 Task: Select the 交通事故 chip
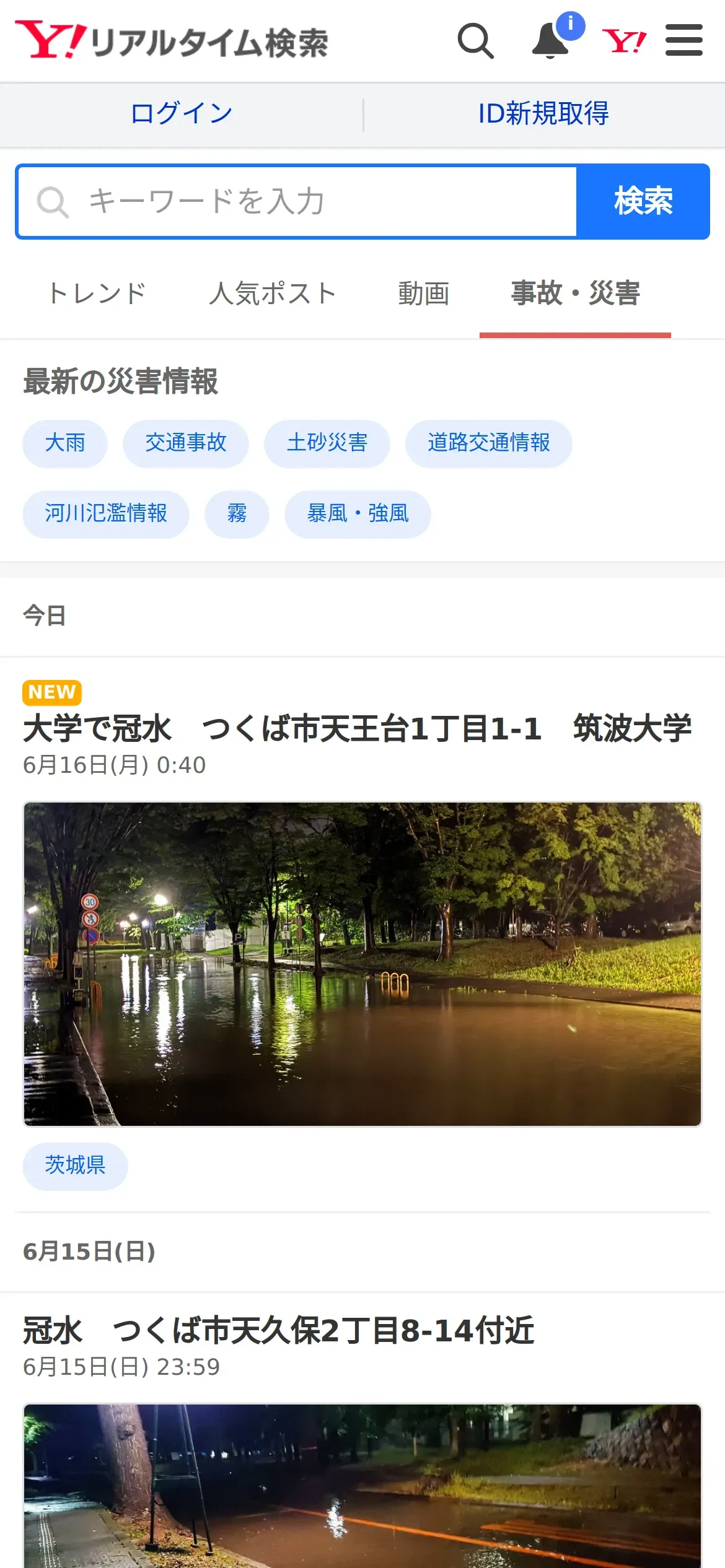pos(186,443)
